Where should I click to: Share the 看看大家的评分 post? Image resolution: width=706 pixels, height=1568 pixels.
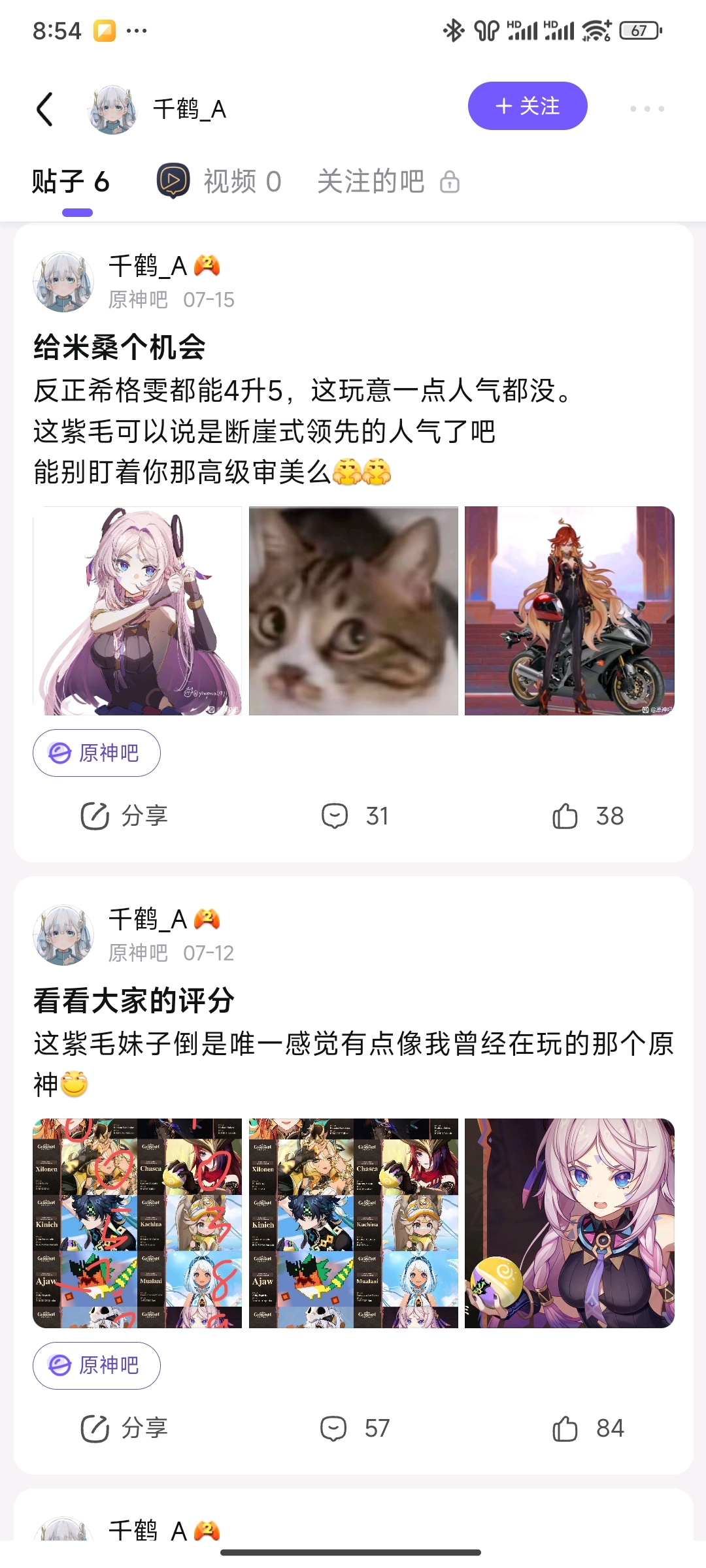(x=124, y=1428)
